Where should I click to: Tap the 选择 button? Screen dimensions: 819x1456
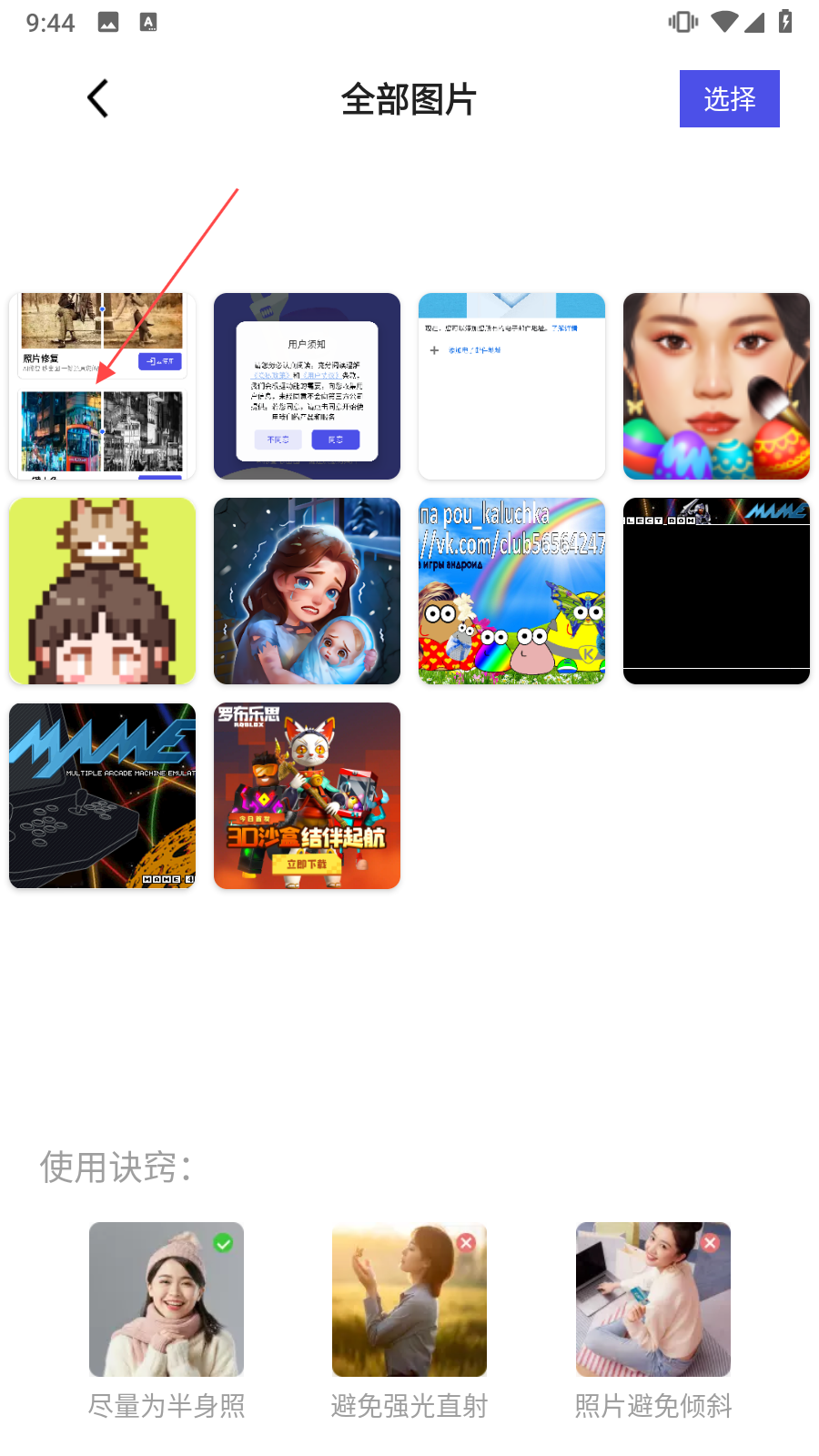pyautogui.click(x=729, y=98)
